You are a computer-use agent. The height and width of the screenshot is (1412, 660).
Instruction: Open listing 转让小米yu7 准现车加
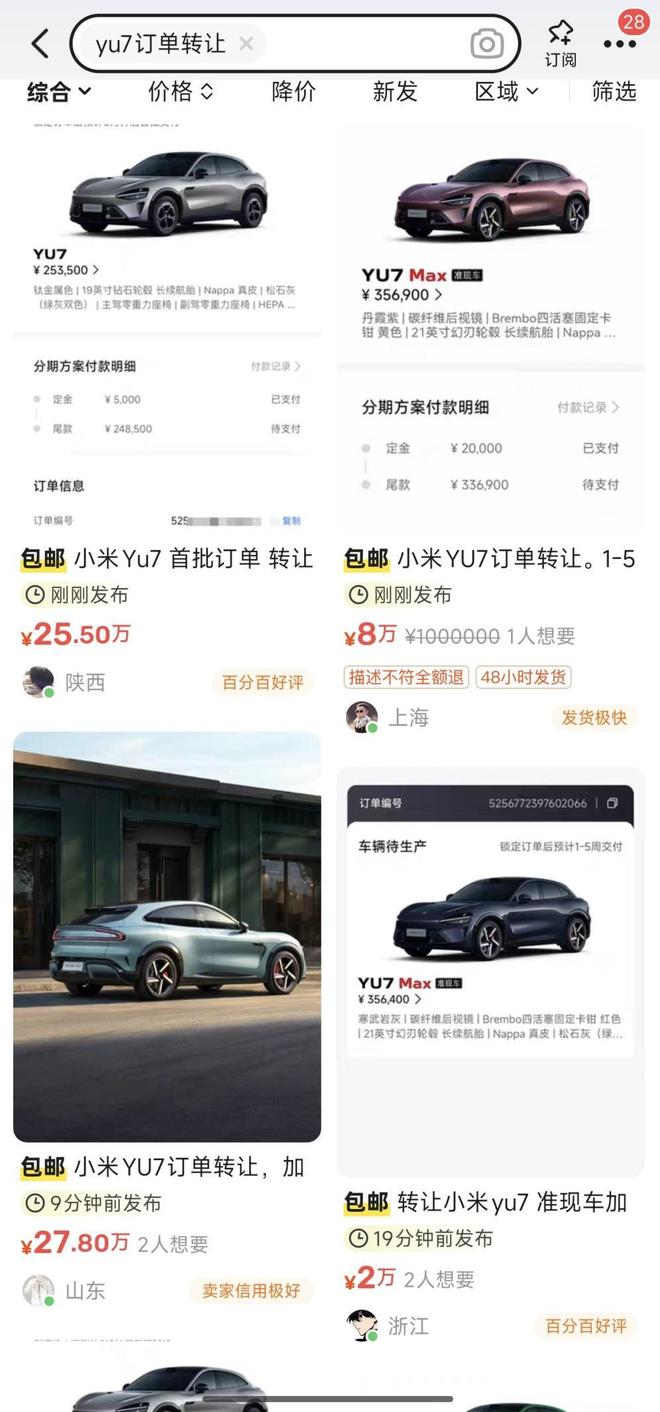click(490, 1202)
